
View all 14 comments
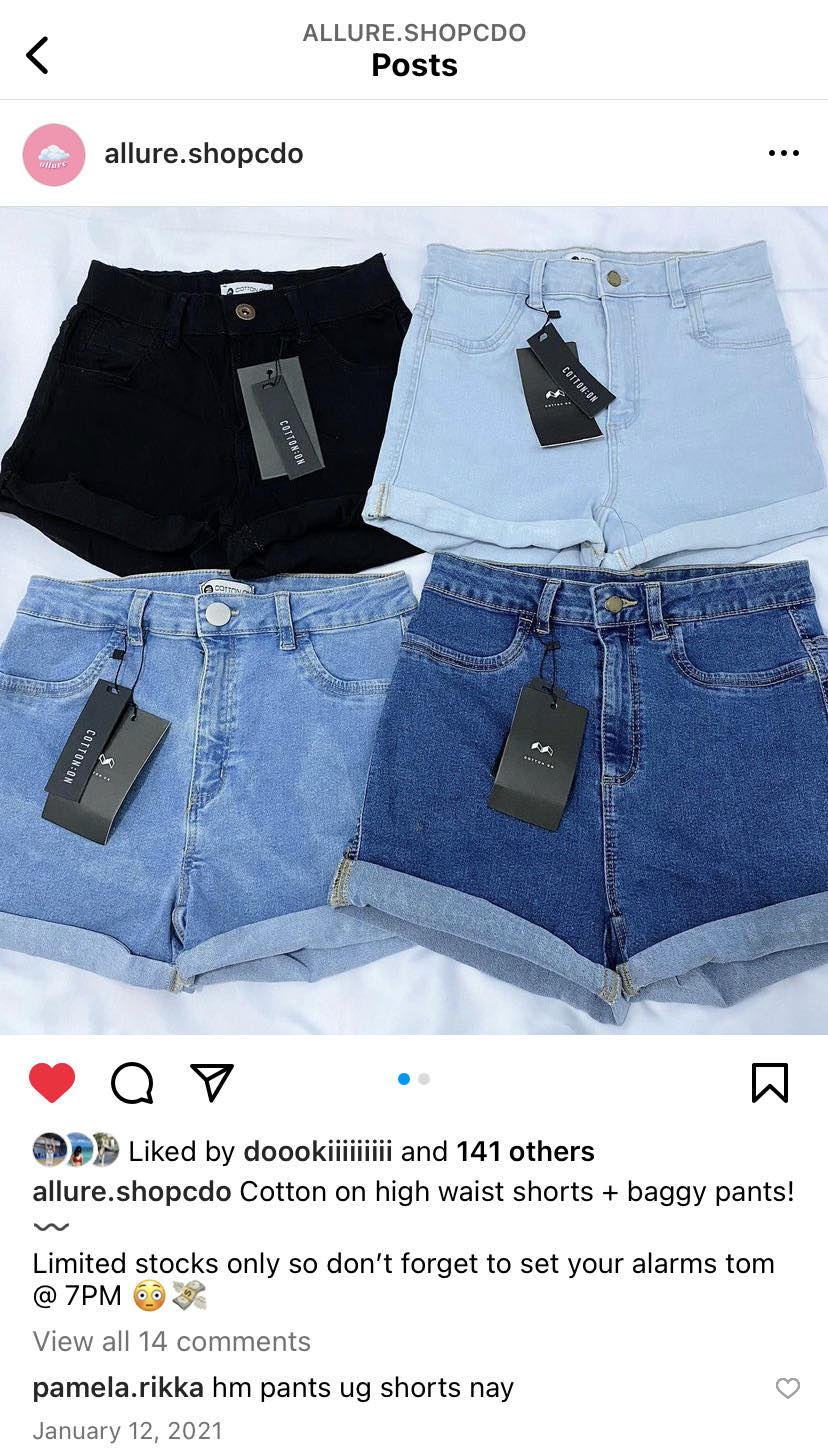coord(172,1341)
